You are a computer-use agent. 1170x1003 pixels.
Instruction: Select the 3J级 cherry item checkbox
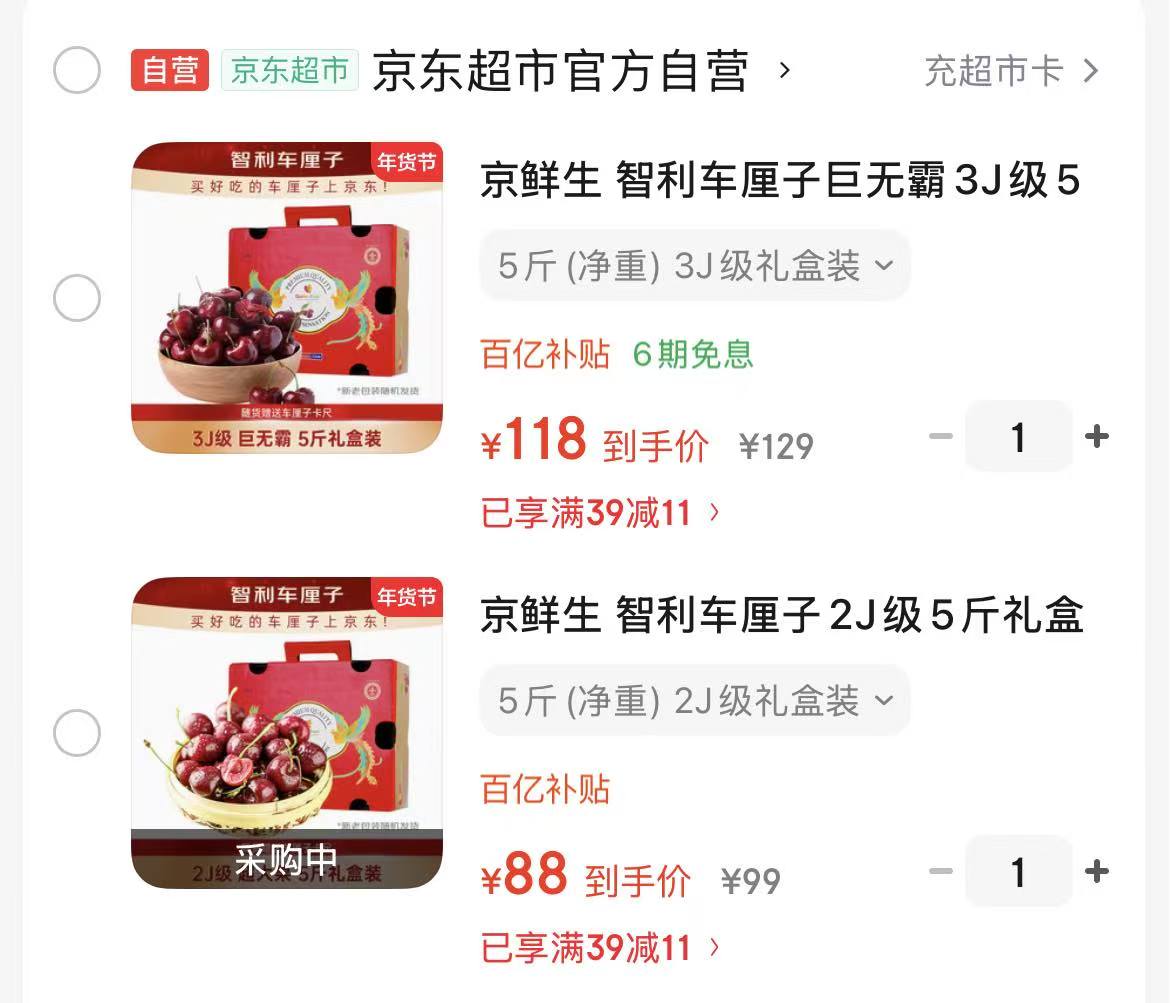pos(77,298)
